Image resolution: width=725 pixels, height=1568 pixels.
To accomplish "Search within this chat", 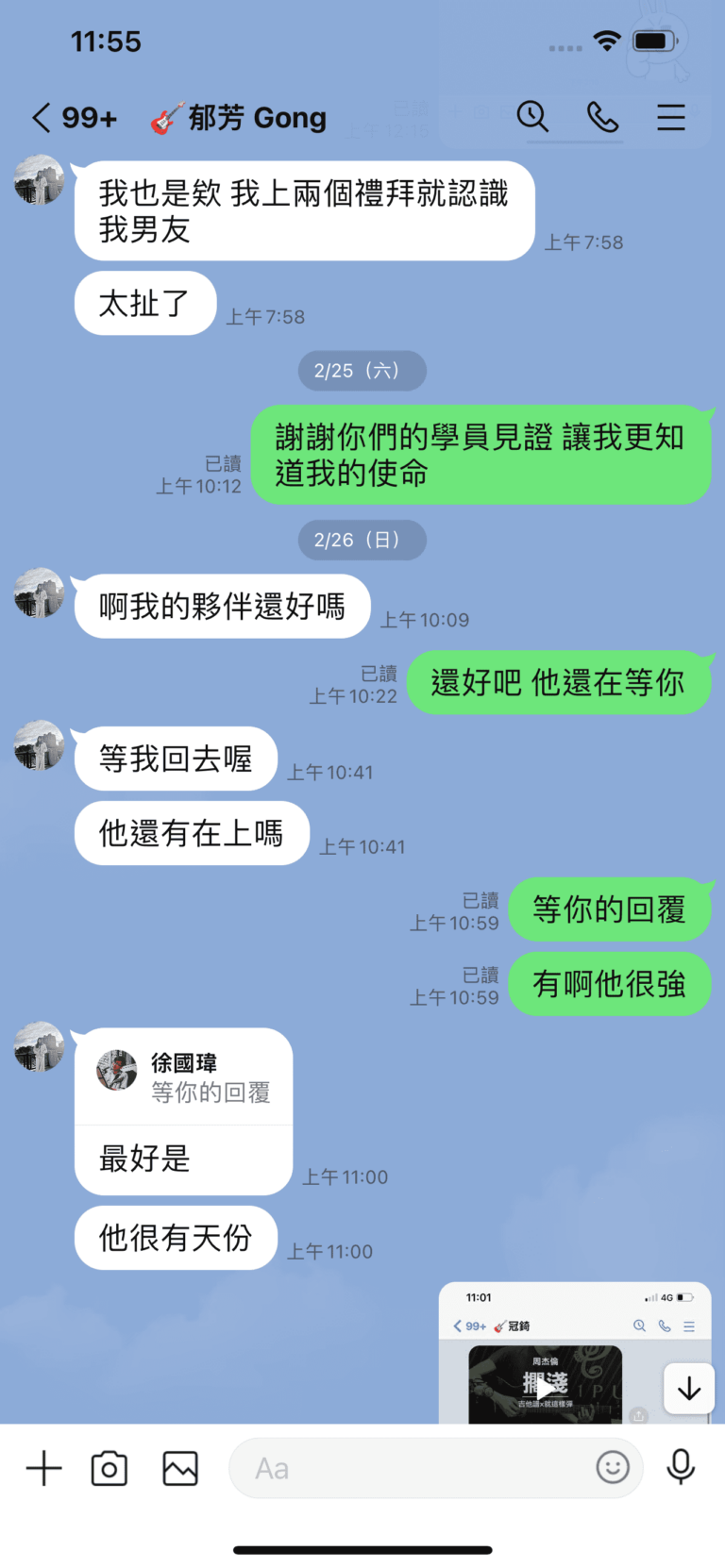I will coord(532,117).
